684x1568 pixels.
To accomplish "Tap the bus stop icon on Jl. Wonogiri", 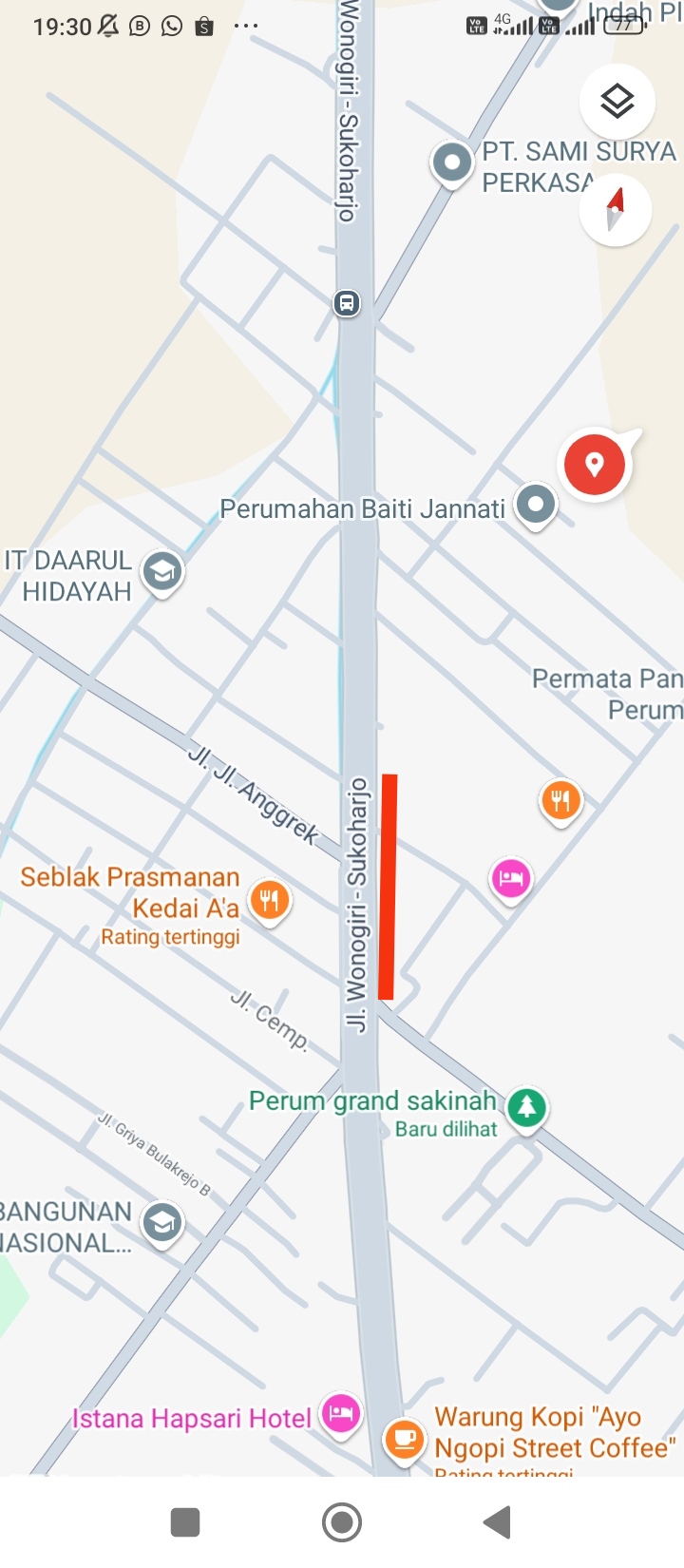I will pos(347,304).
